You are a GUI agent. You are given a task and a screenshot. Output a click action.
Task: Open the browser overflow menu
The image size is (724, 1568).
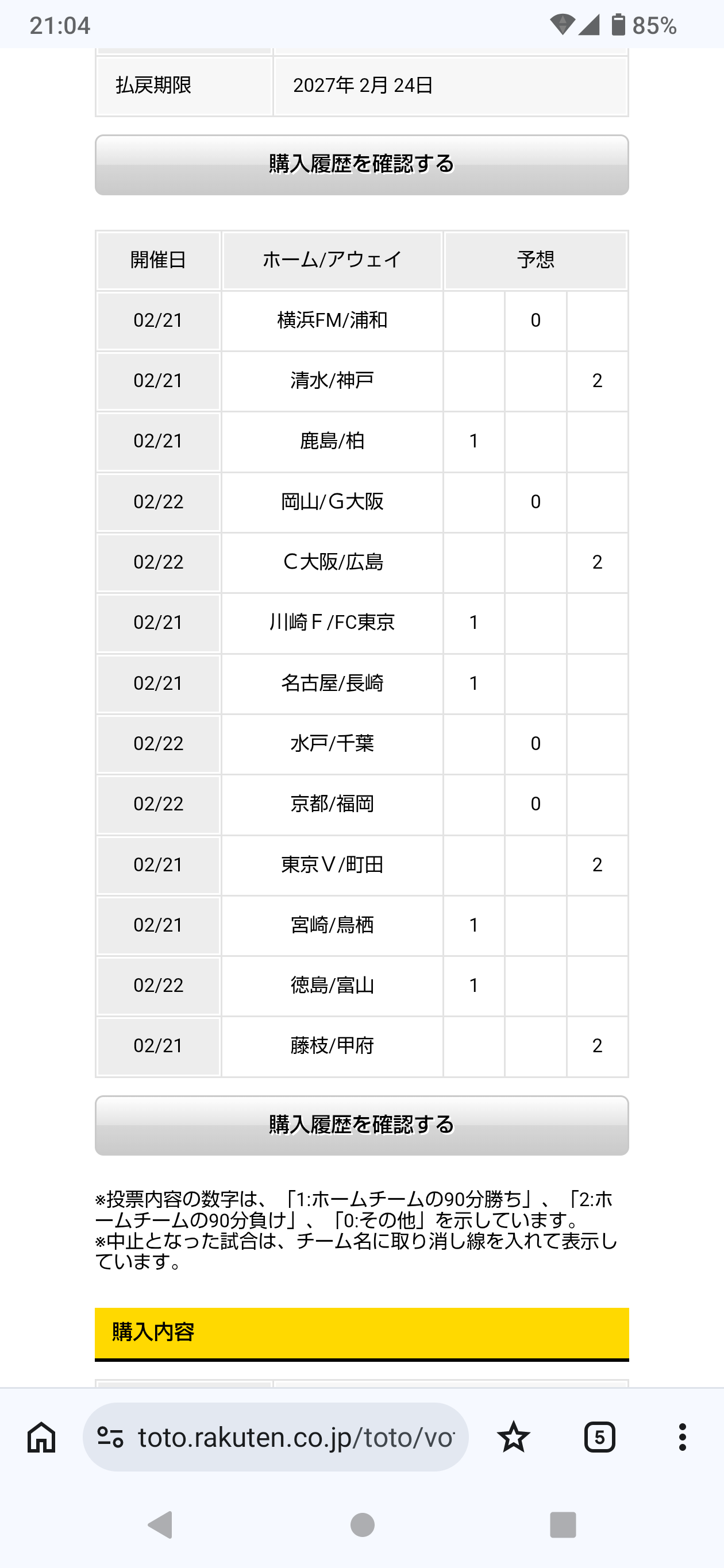(x=682, y=1438)
